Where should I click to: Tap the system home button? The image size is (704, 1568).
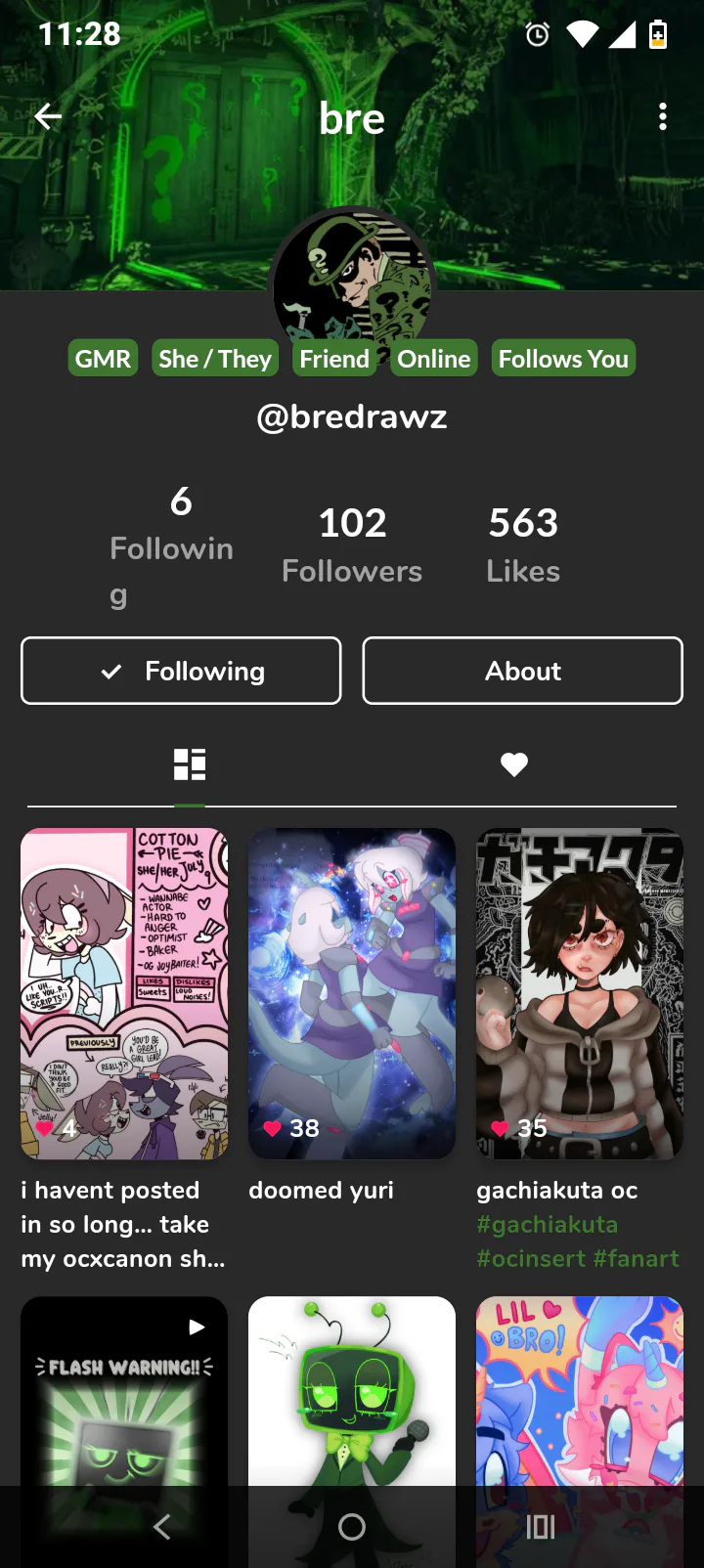352,1527
